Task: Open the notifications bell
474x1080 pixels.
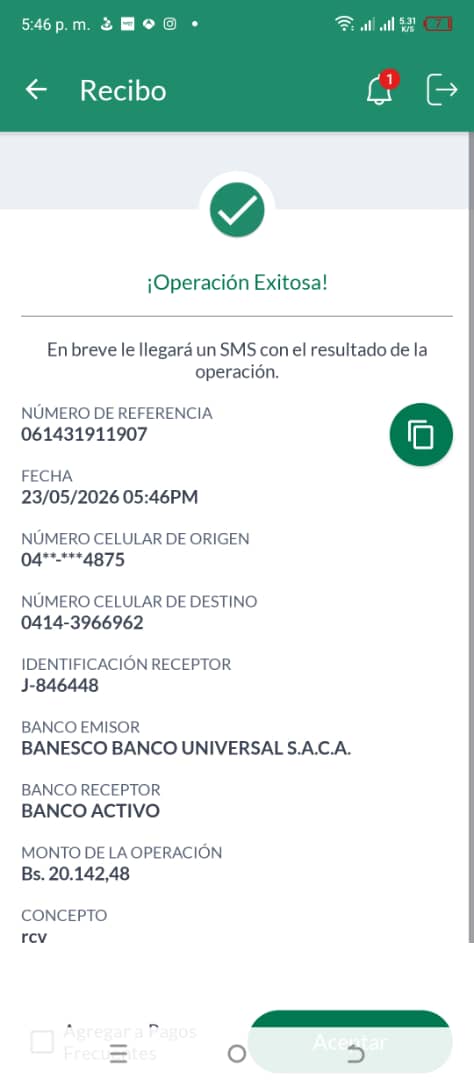Action: 379,90
